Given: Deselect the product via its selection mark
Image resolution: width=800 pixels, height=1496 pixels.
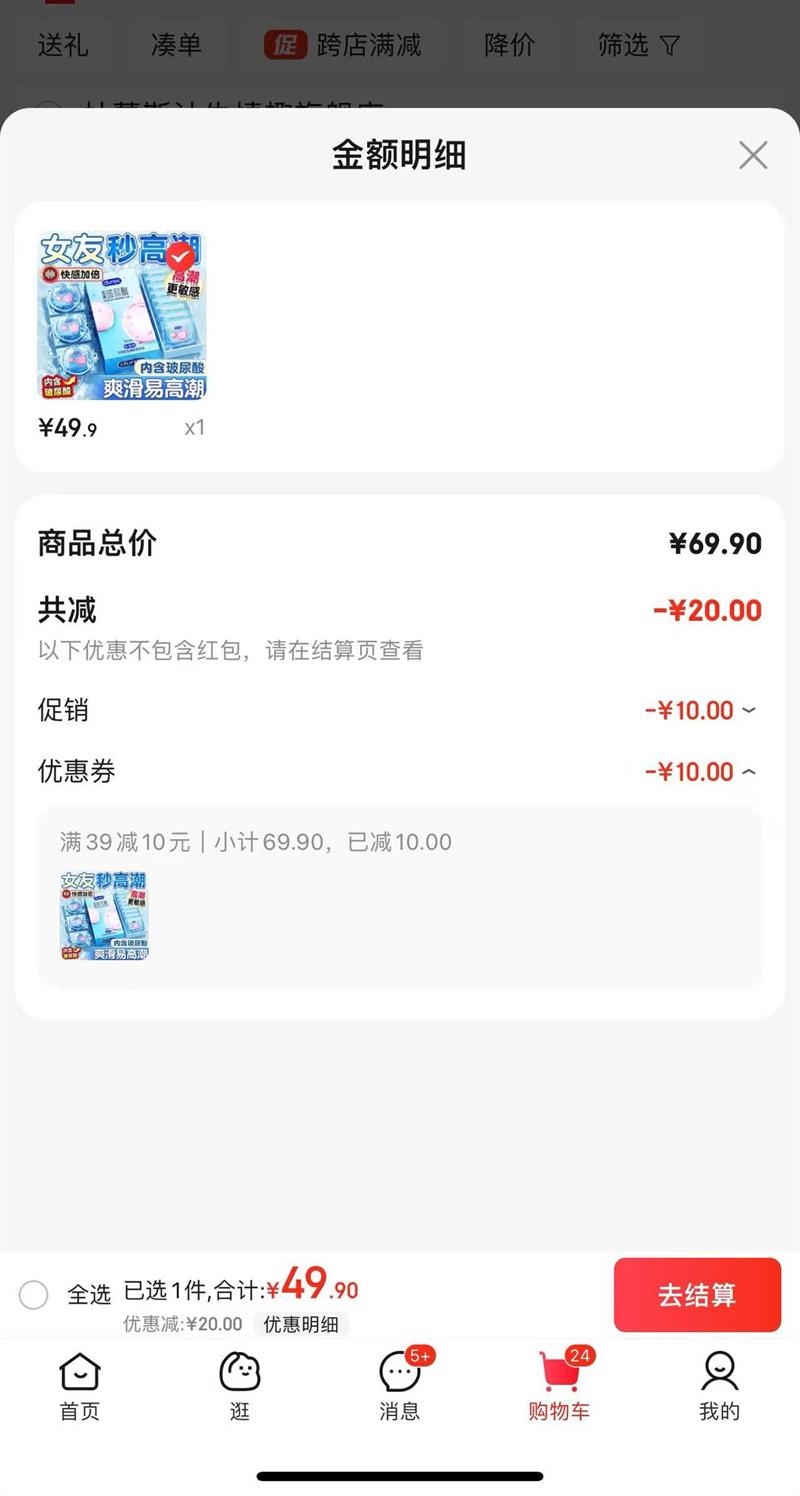Looking at the screenshot, I should [x=178, y=256].
